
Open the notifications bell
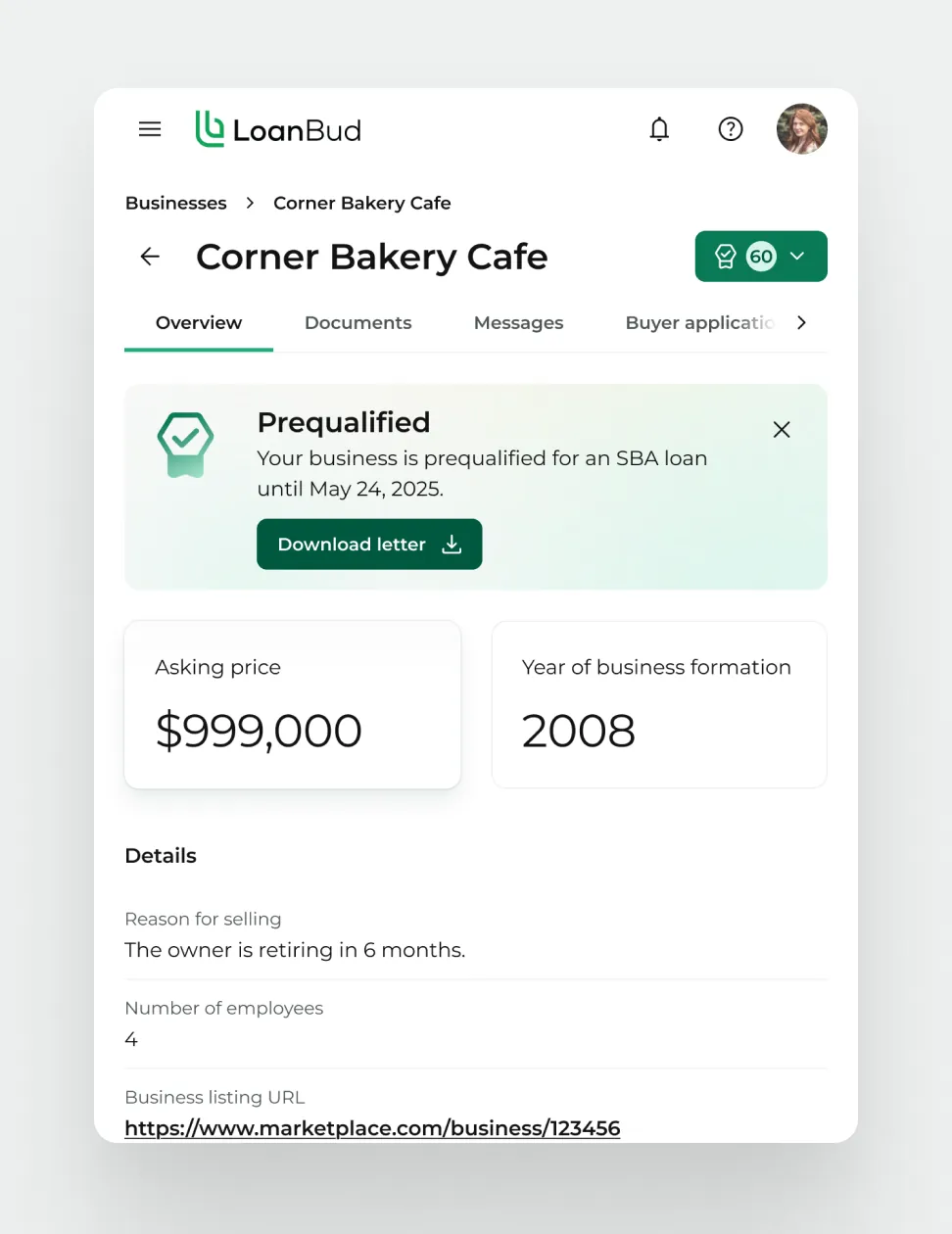(x=659, y=129)
